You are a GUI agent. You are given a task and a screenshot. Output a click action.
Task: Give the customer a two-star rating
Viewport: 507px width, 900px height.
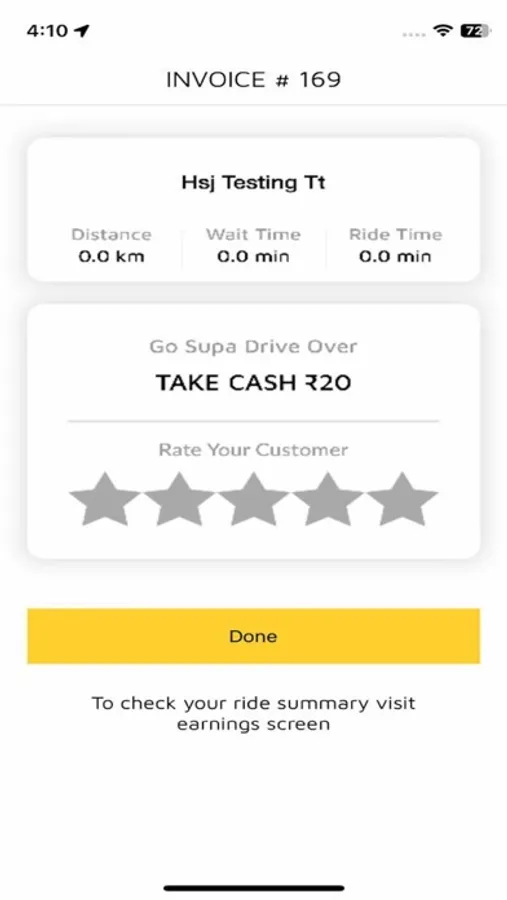(179, 499)
